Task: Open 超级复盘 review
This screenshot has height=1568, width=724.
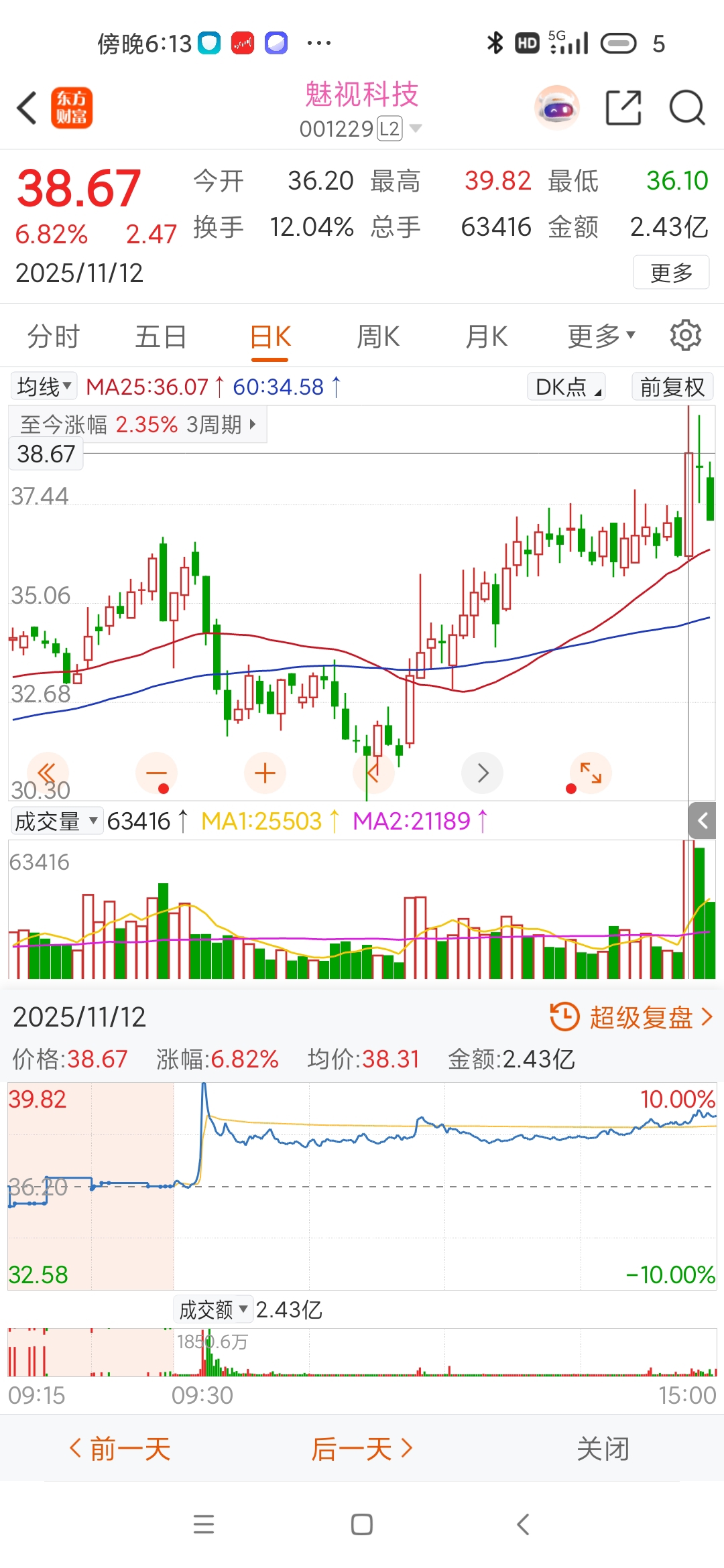Action: [x=631, y=1017]
